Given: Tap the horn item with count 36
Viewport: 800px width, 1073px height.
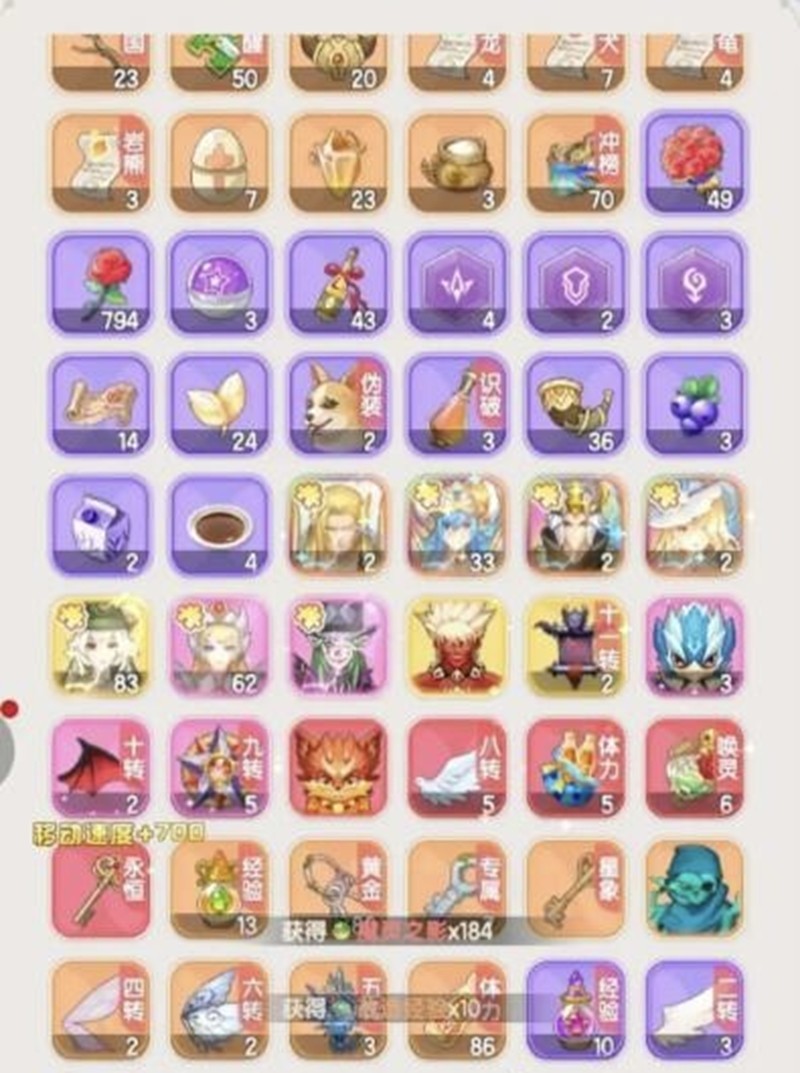Looking at the screenshot, I should [x=576, y=405].
